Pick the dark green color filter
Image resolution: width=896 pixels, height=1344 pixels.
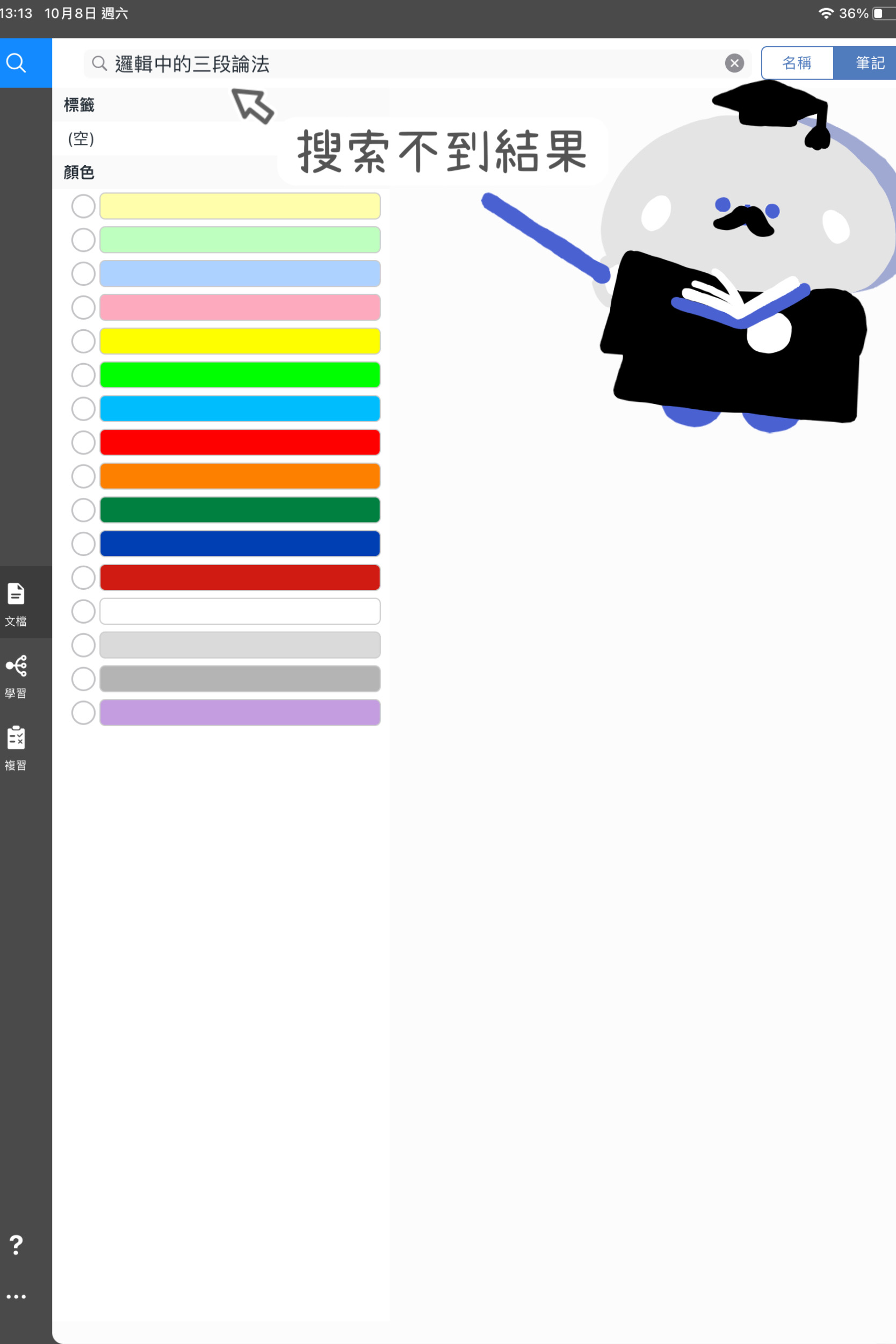coord(83,510)
